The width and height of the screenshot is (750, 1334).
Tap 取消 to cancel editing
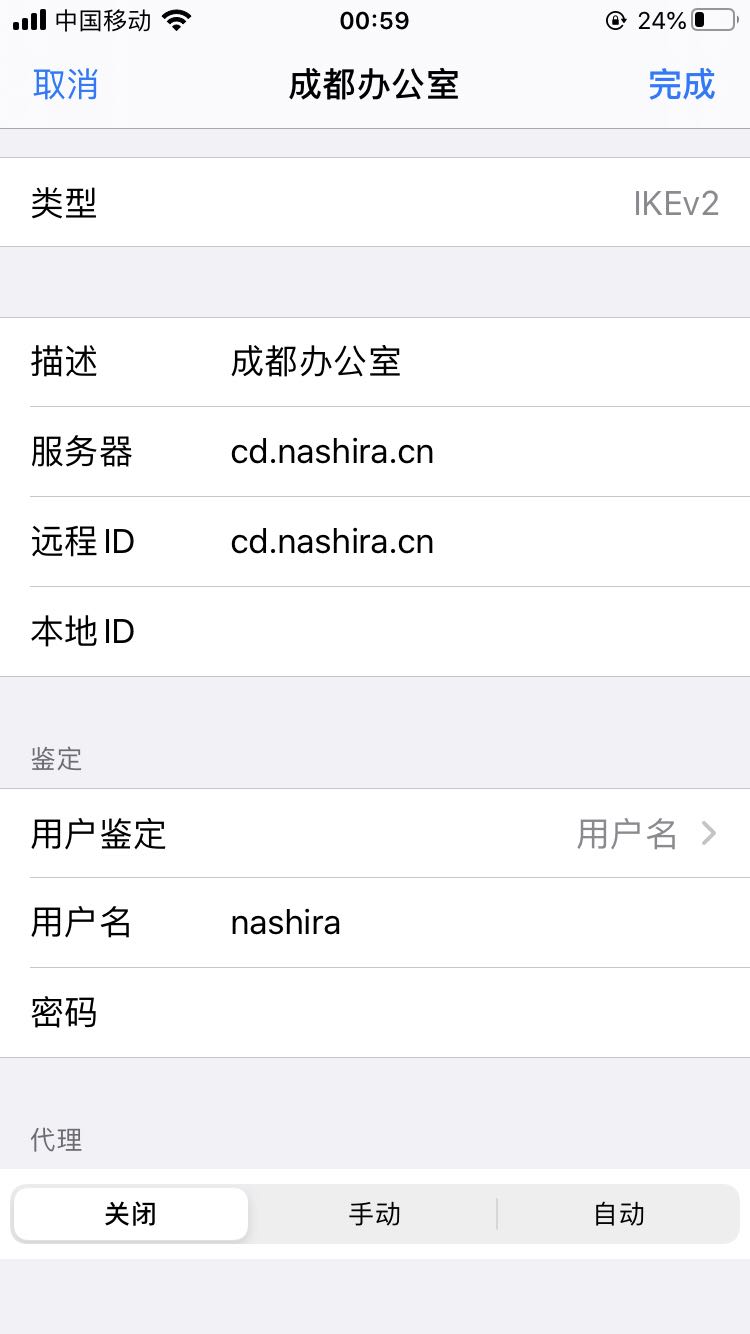(x=66, y=85)
